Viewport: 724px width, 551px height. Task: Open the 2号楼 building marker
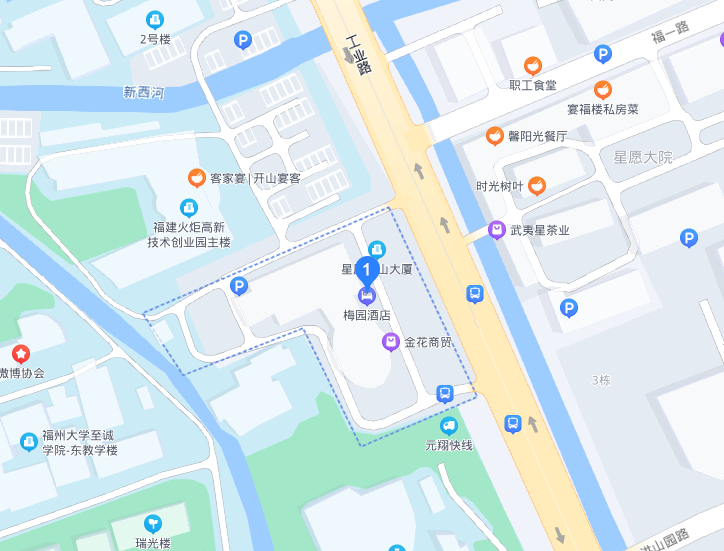(154, 19)
